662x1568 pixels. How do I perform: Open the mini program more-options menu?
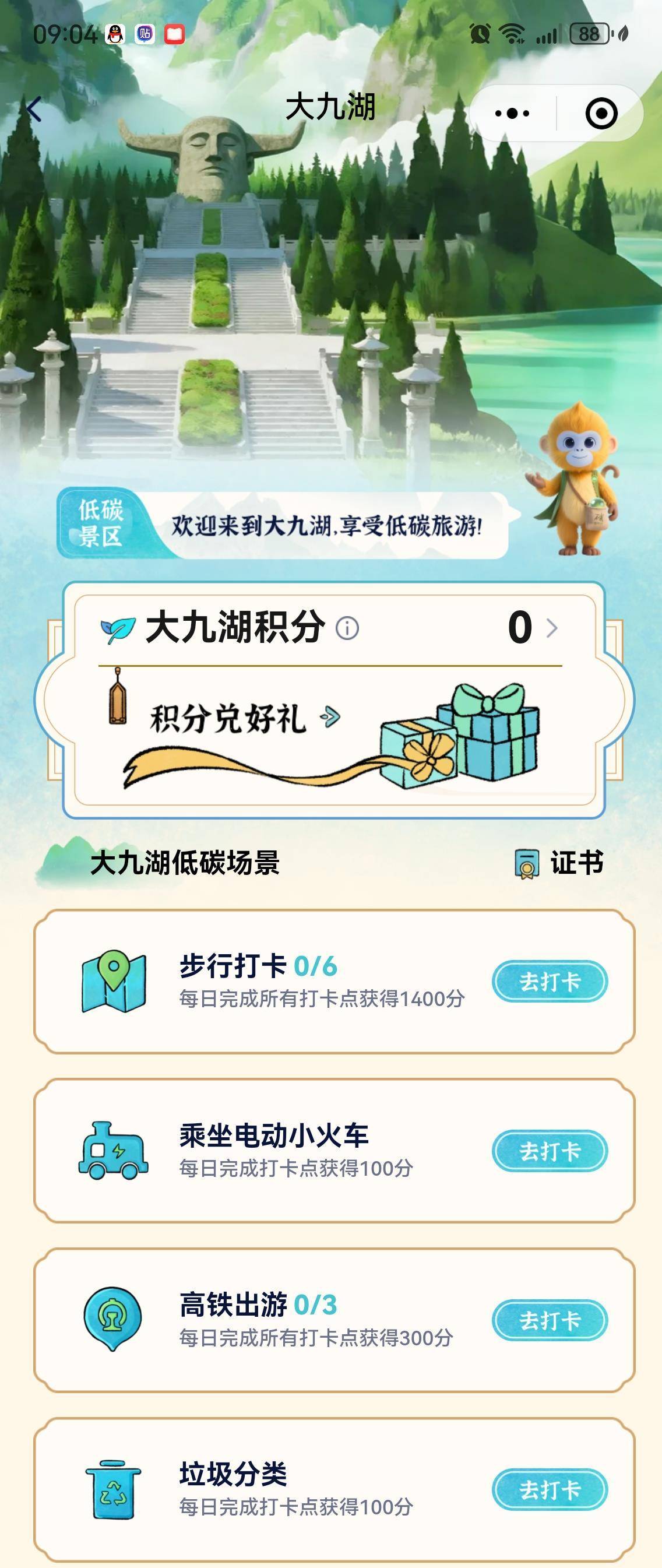click(512, 113)
